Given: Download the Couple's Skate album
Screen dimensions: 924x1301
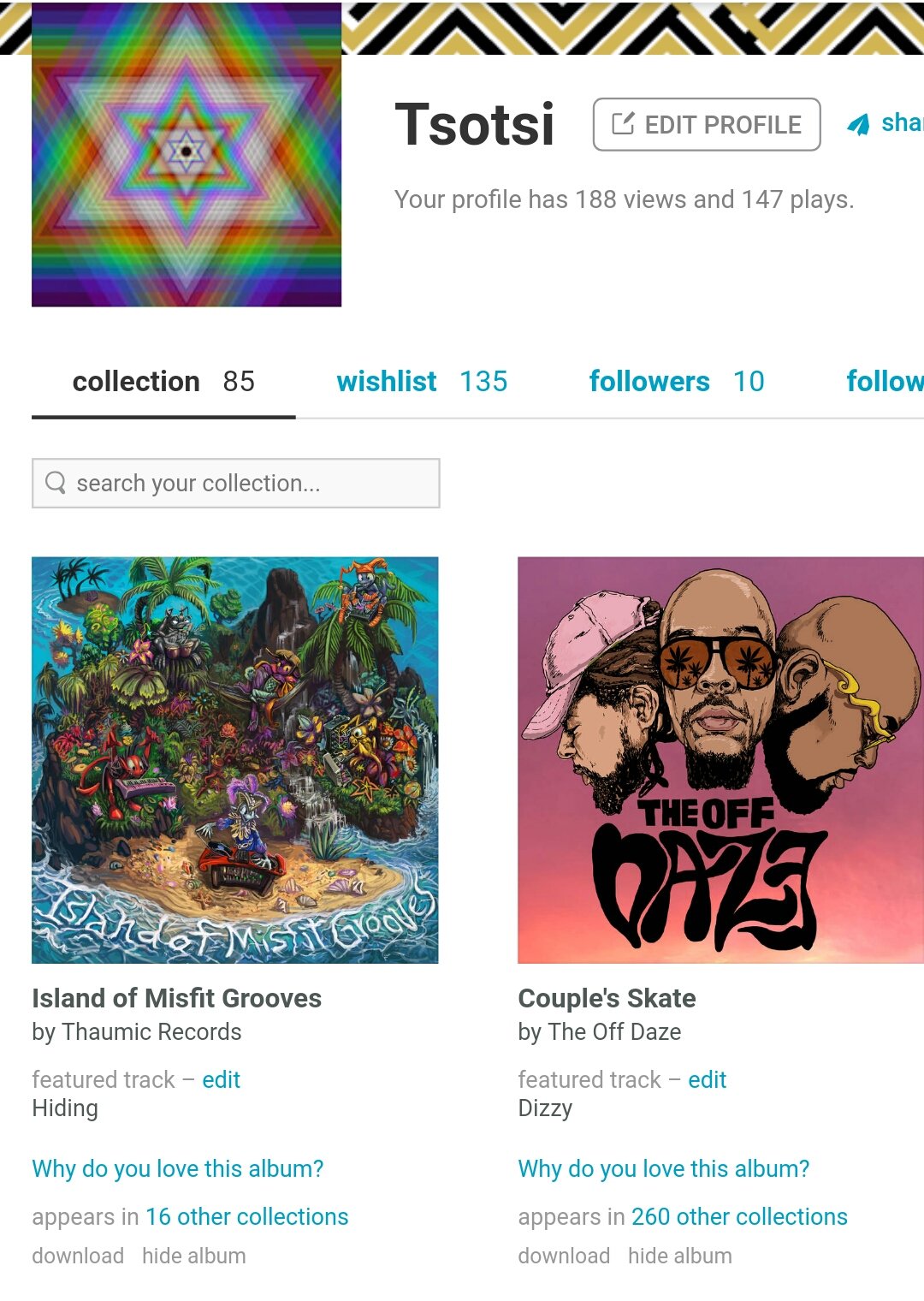Looking at the screenshot, I should point(564,1256).
